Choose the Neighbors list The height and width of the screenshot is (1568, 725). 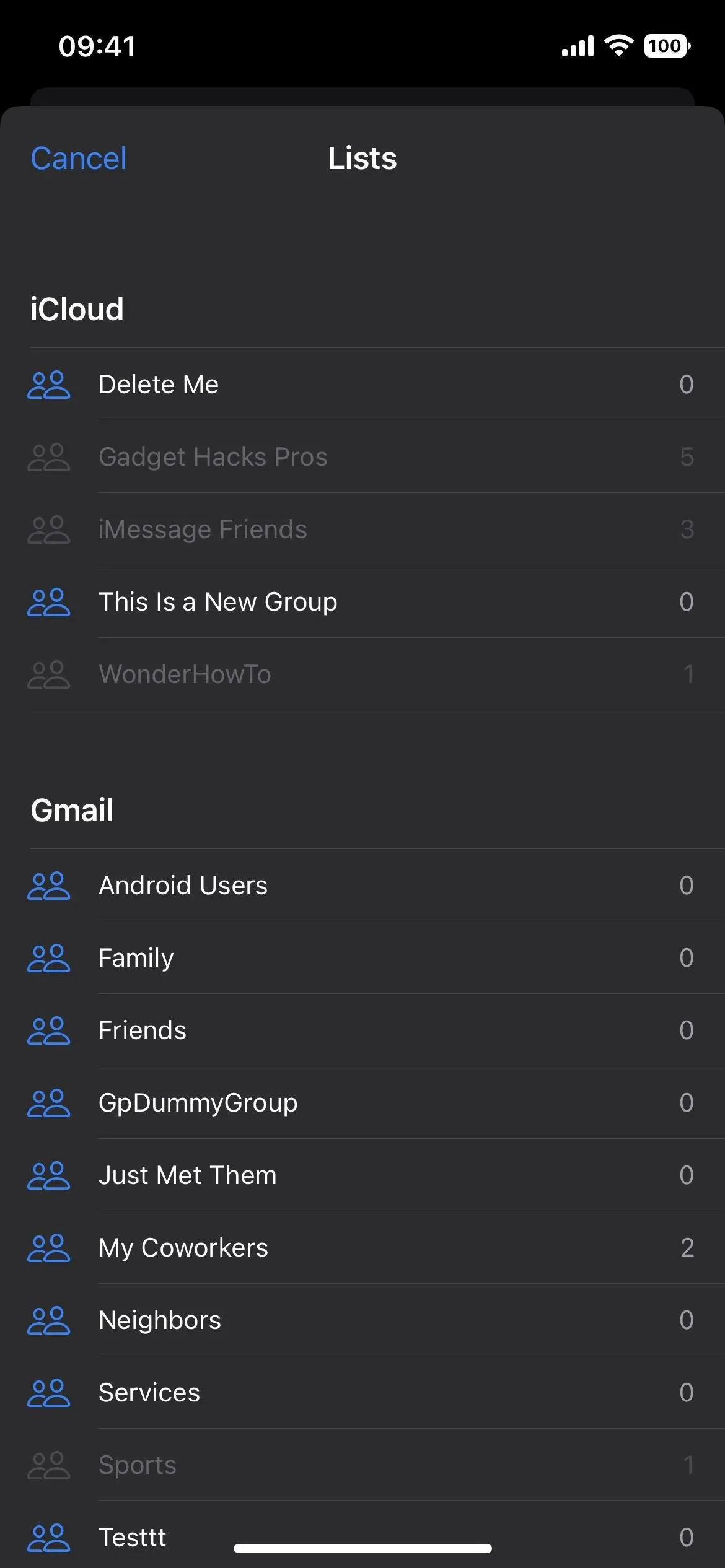tap(362, 1320)
